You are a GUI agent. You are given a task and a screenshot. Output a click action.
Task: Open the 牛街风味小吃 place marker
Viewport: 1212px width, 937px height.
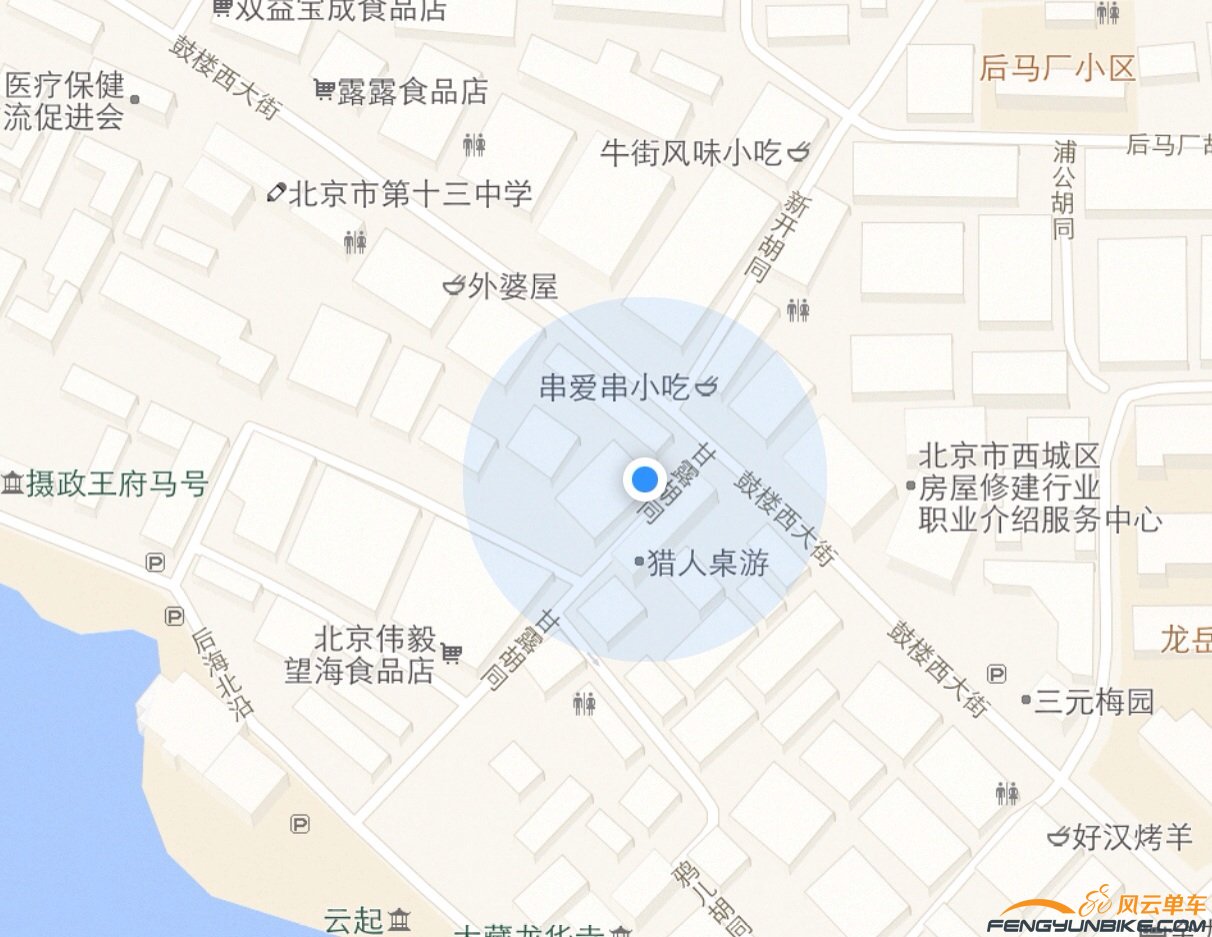pyautogui.click(x=798, y=153)
